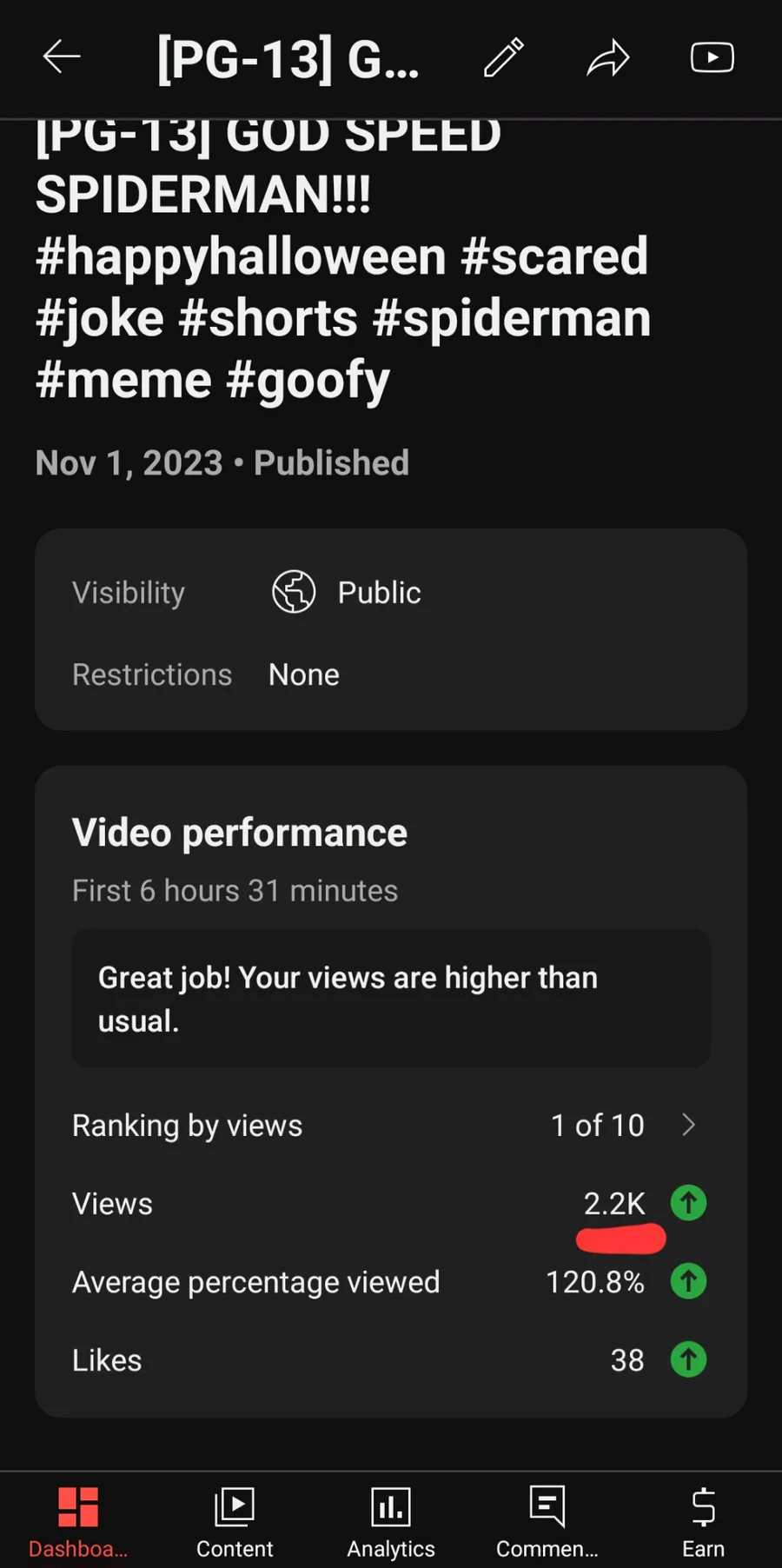Switch to the Dashboard tab
This screenshot has height=1568, width=782.
[x=78, y=1521]
